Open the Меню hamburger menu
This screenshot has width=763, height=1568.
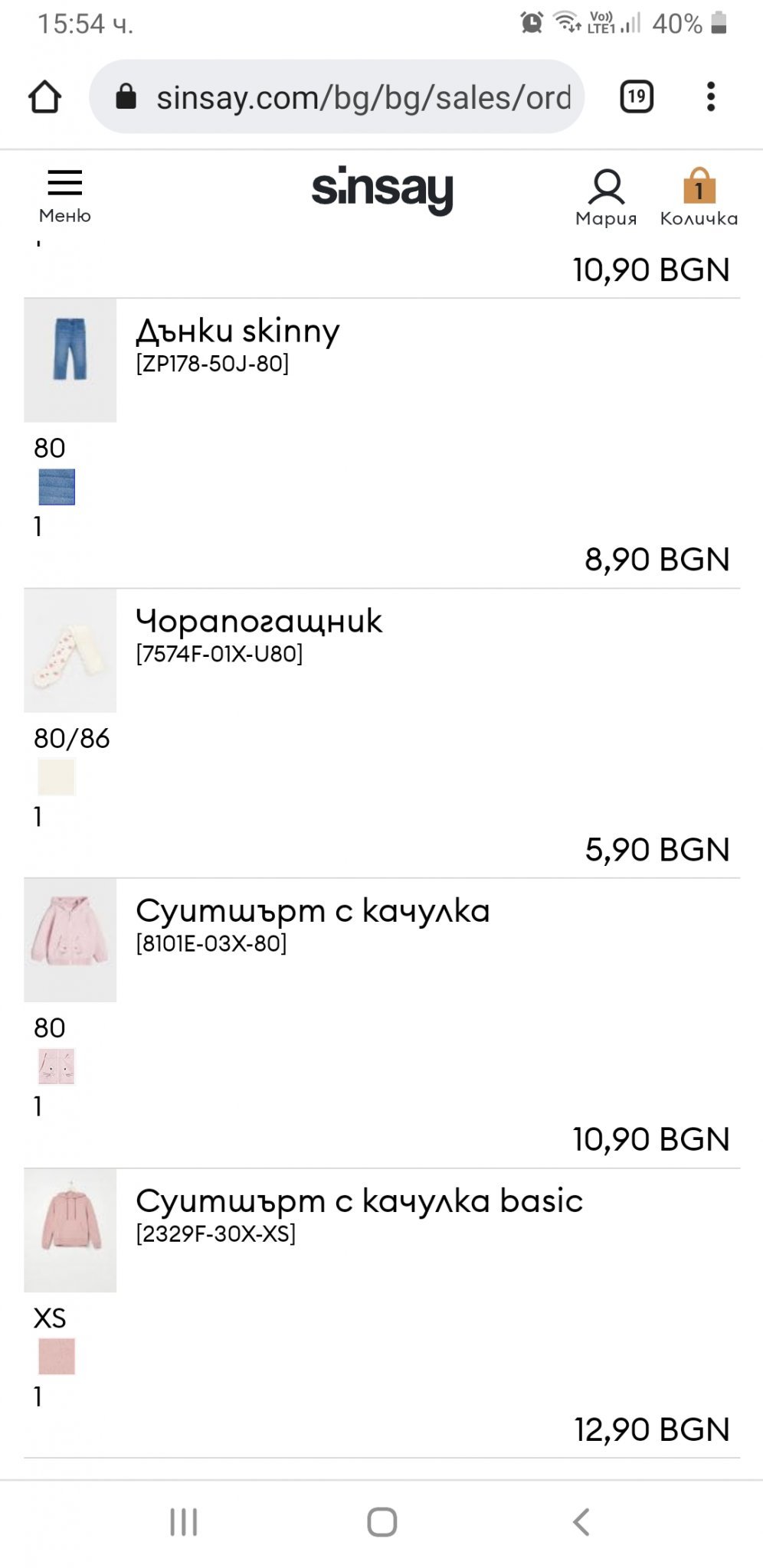[x=64, y=194]
